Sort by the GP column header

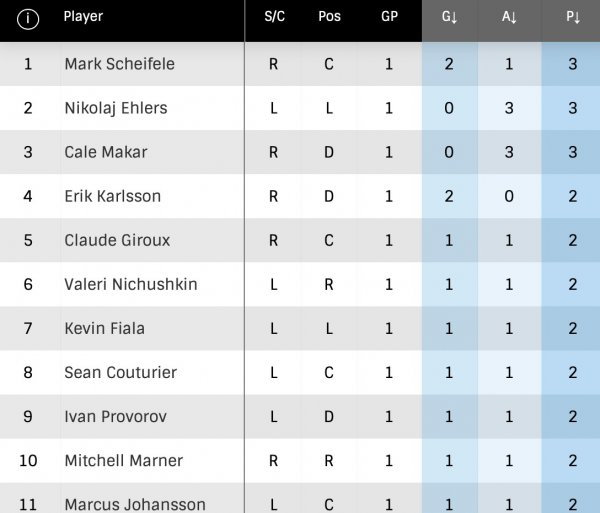tap(389, 18)
